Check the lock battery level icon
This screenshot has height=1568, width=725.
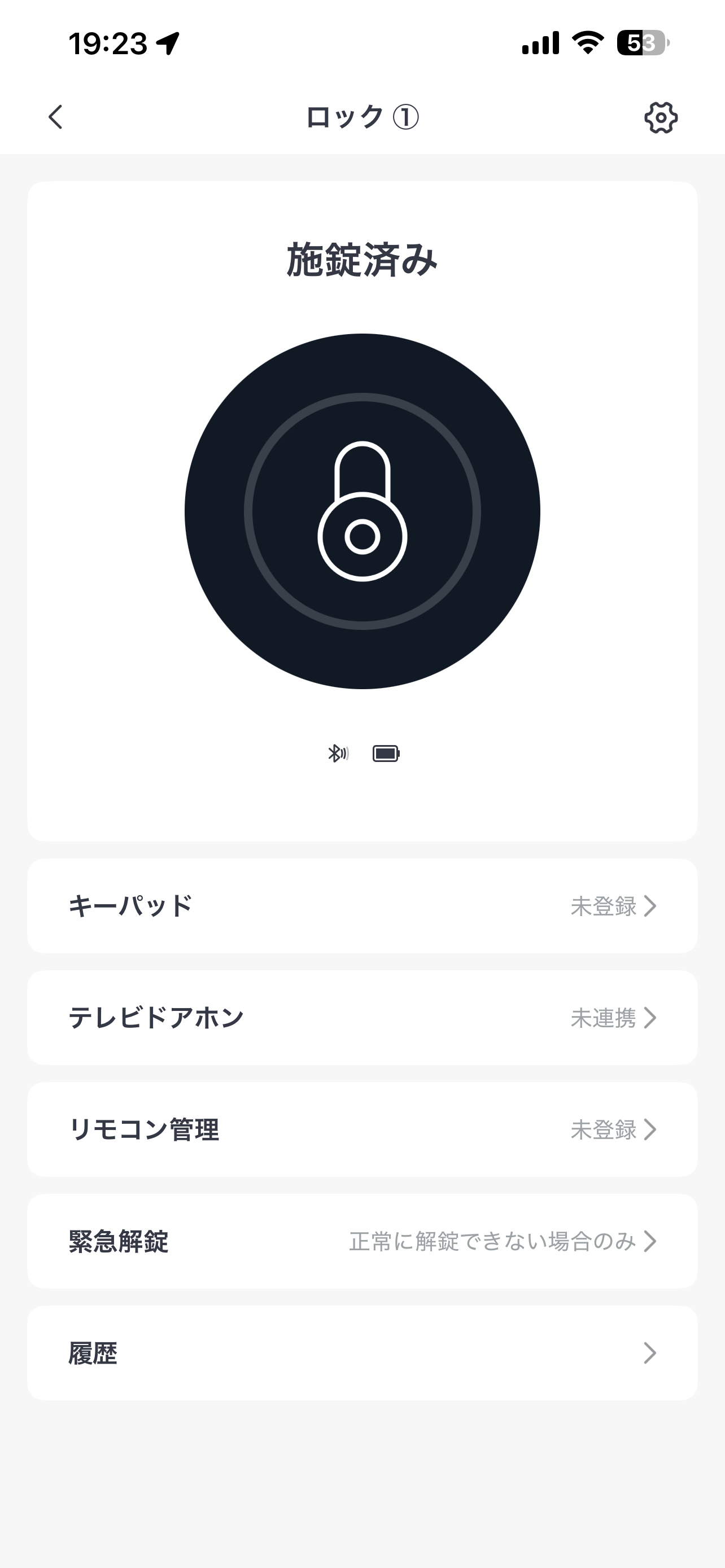(x=387, y=754)
